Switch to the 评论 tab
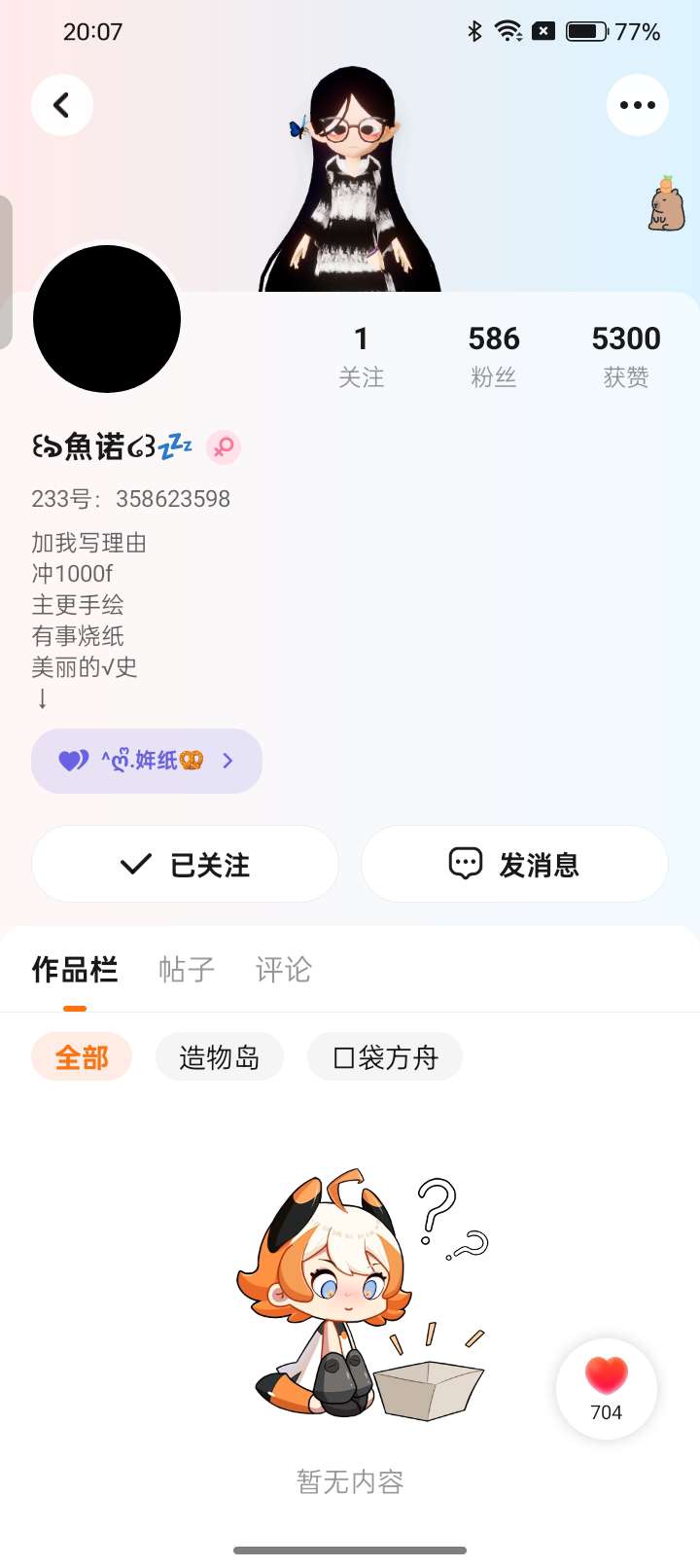 [283, 969]
